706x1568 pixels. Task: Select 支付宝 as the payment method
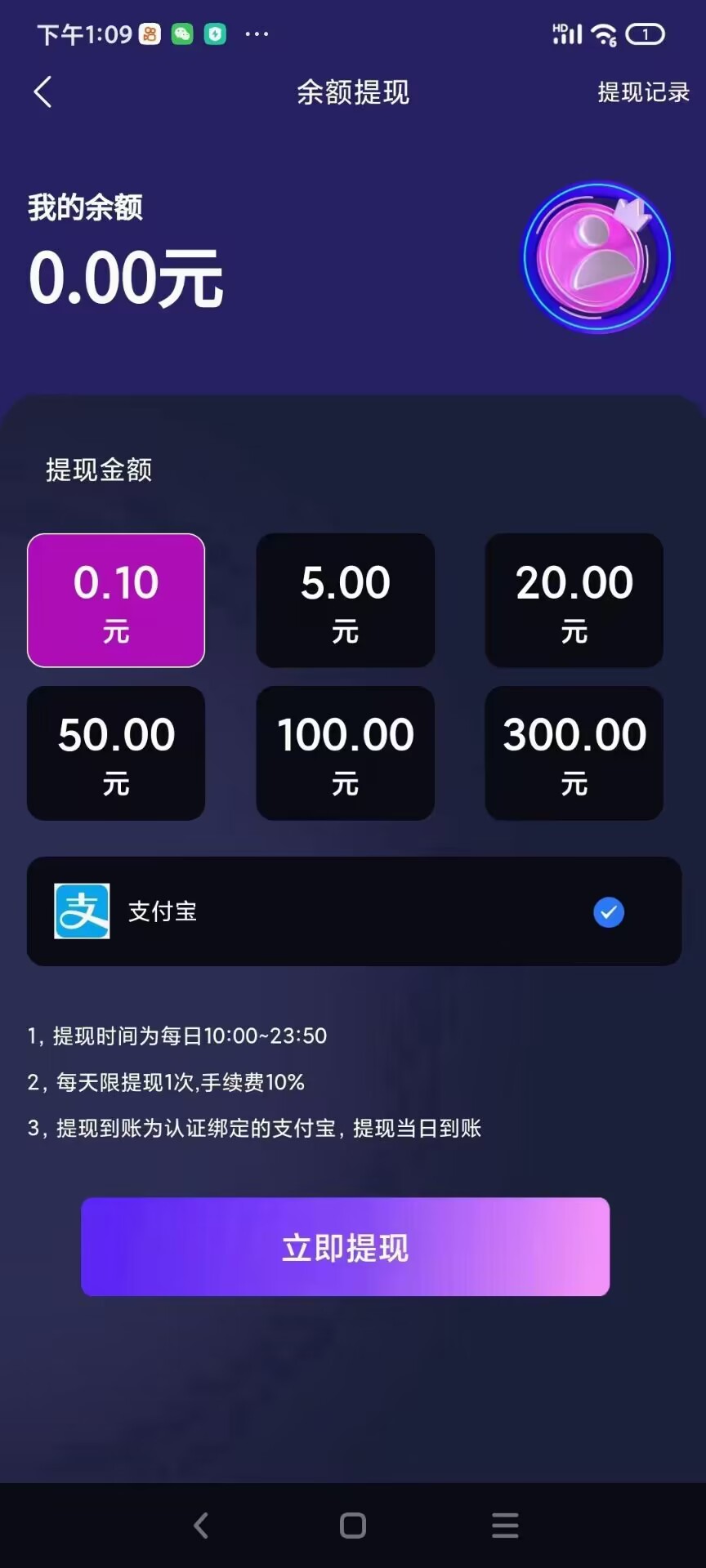coord(354,911)
